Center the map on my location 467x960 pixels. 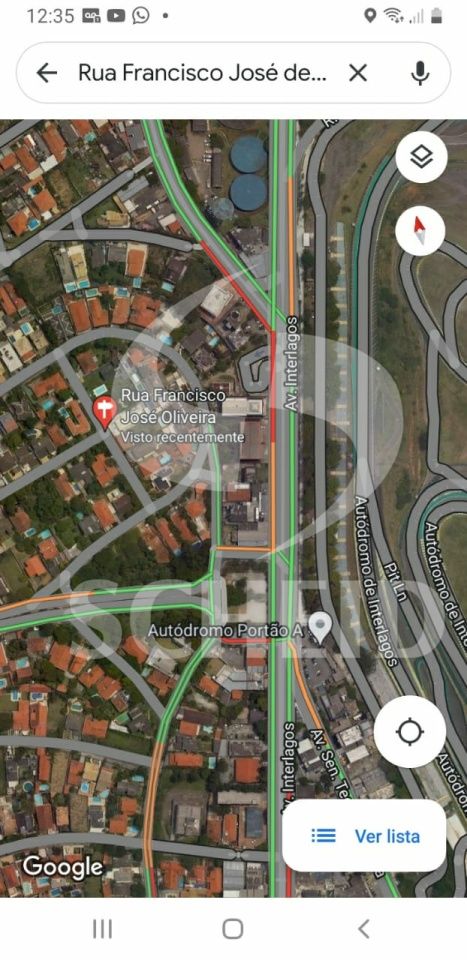[409, 732]
